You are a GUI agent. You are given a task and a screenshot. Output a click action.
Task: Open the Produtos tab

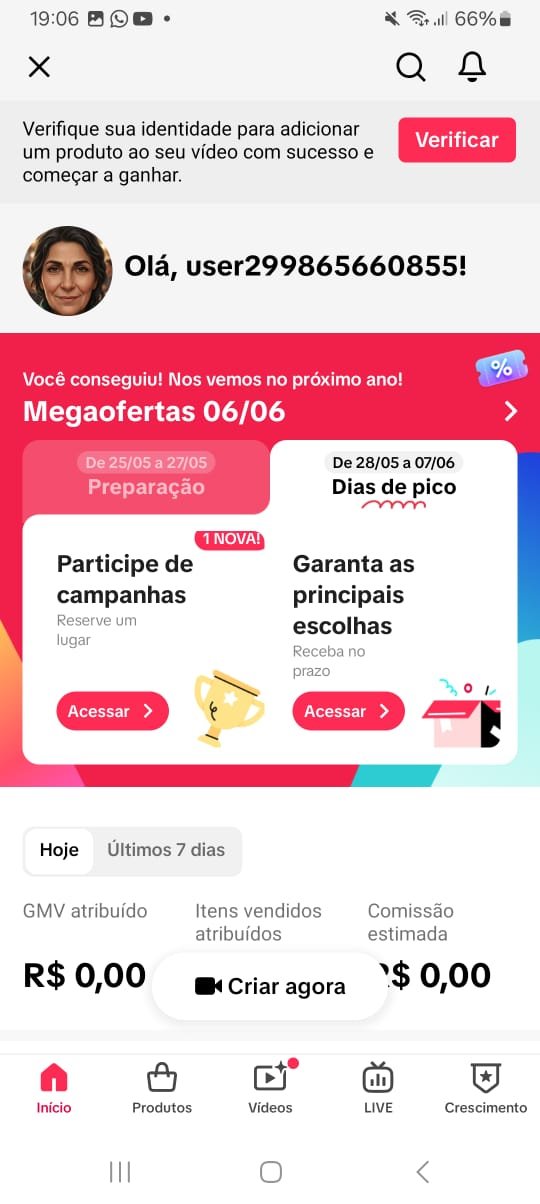pos(162,1088)
